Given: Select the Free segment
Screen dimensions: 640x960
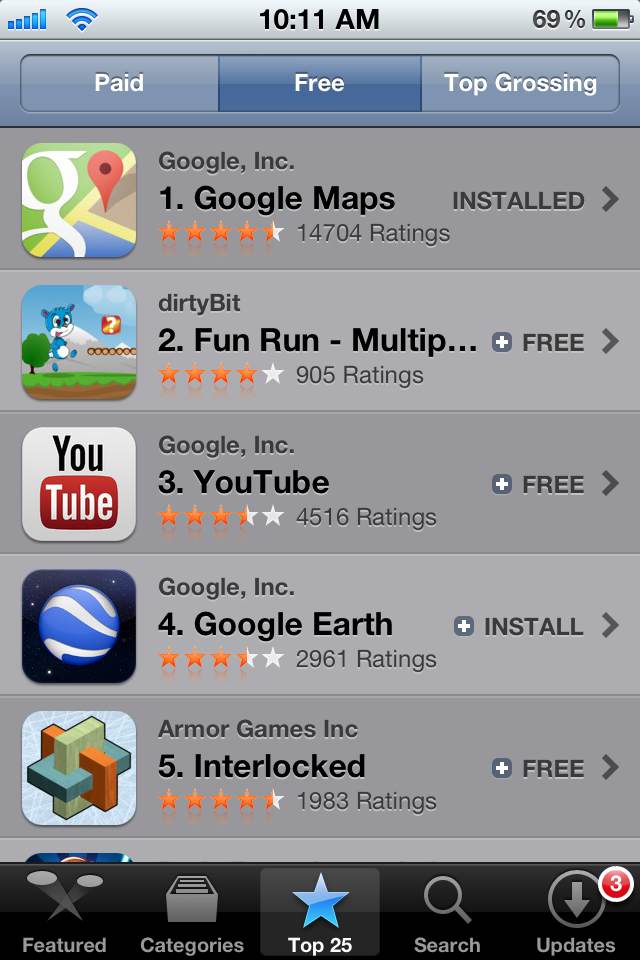Looking at the screenshot, I should (x=319, y=83).
